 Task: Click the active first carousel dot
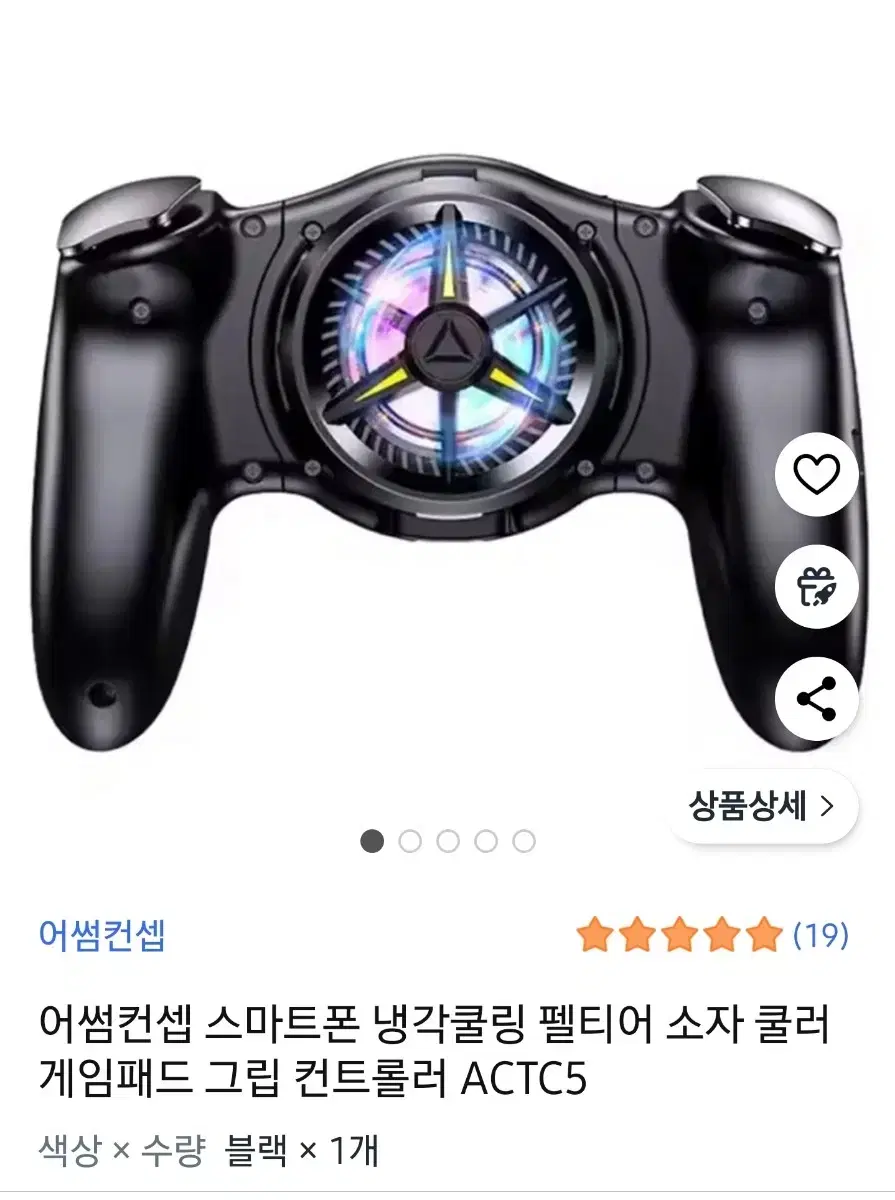click(x=371, y=843)
